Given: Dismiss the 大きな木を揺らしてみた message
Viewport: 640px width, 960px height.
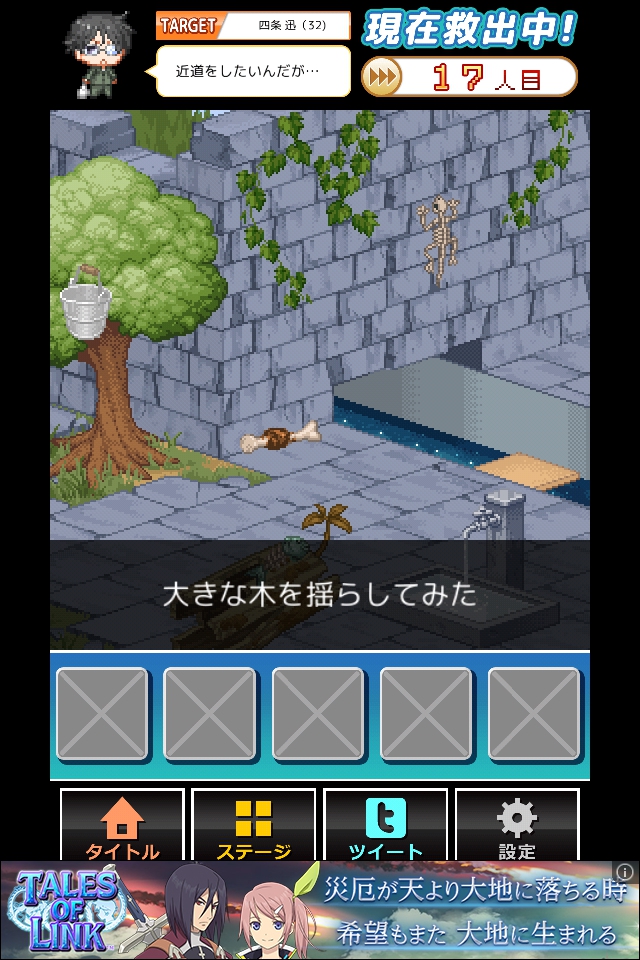Looking at the screenshot, I should pyautogui.click(x=320, y=595).
